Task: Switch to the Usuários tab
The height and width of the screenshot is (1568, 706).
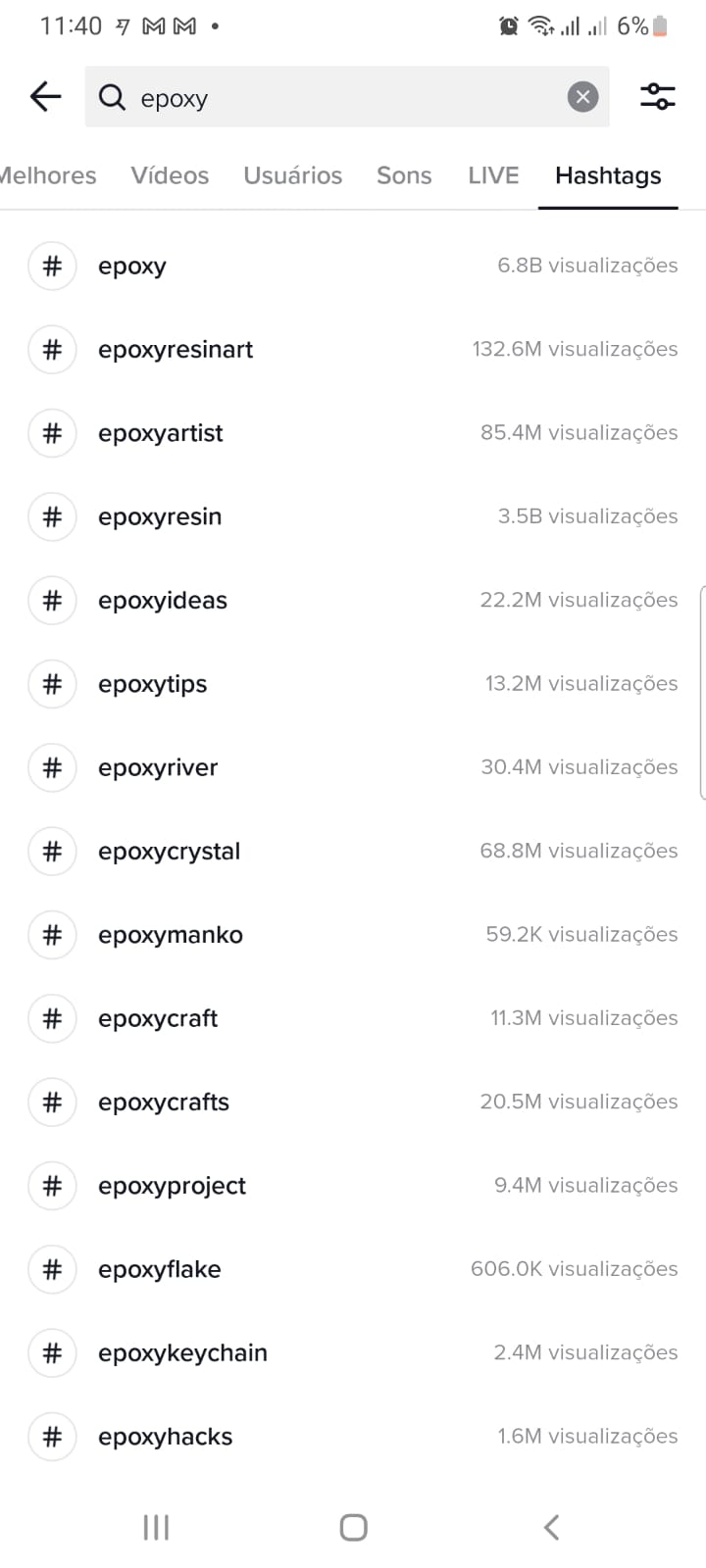Action: (292, 175)
